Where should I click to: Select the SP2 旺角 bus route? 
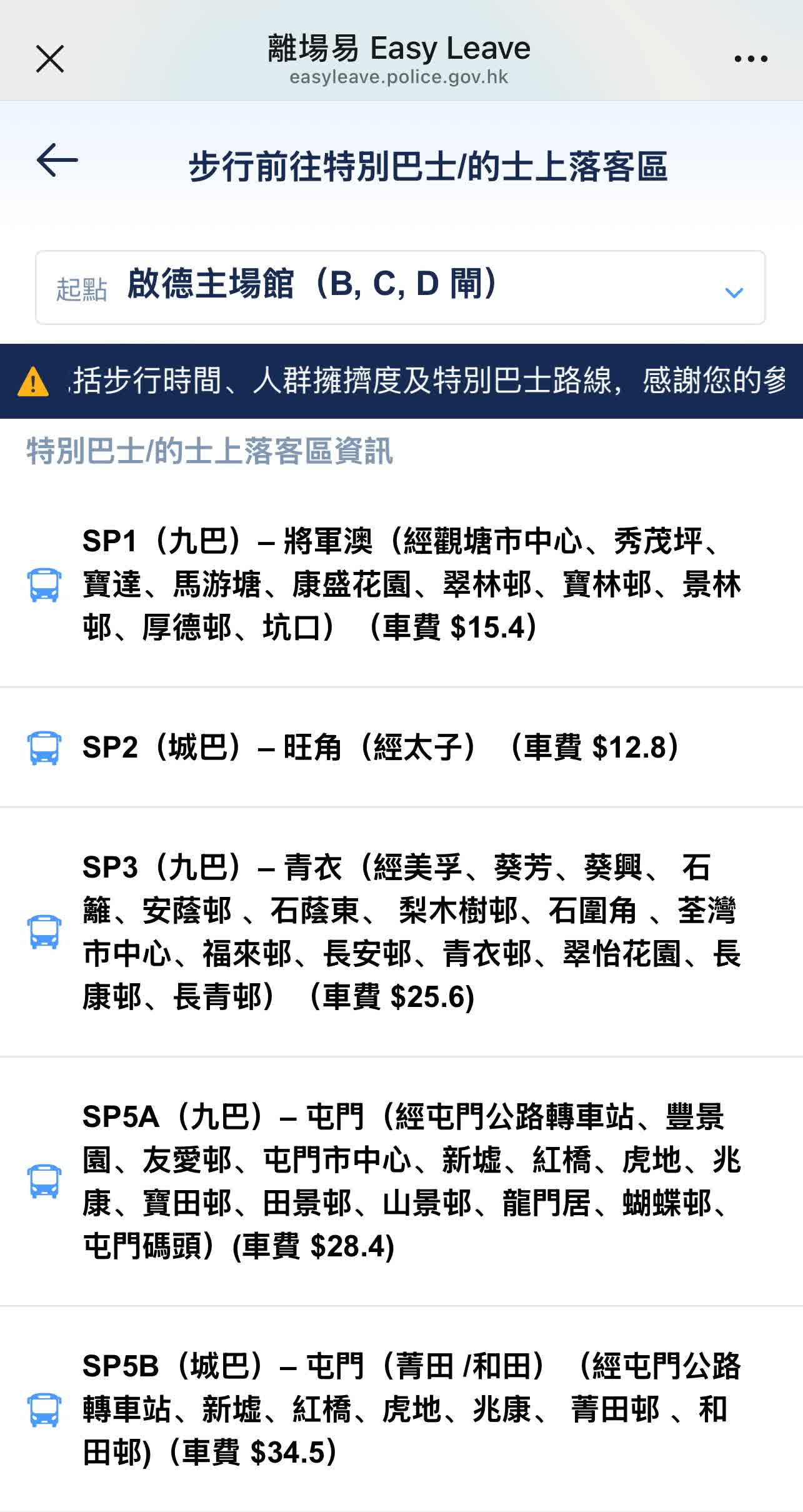point(401,748)
